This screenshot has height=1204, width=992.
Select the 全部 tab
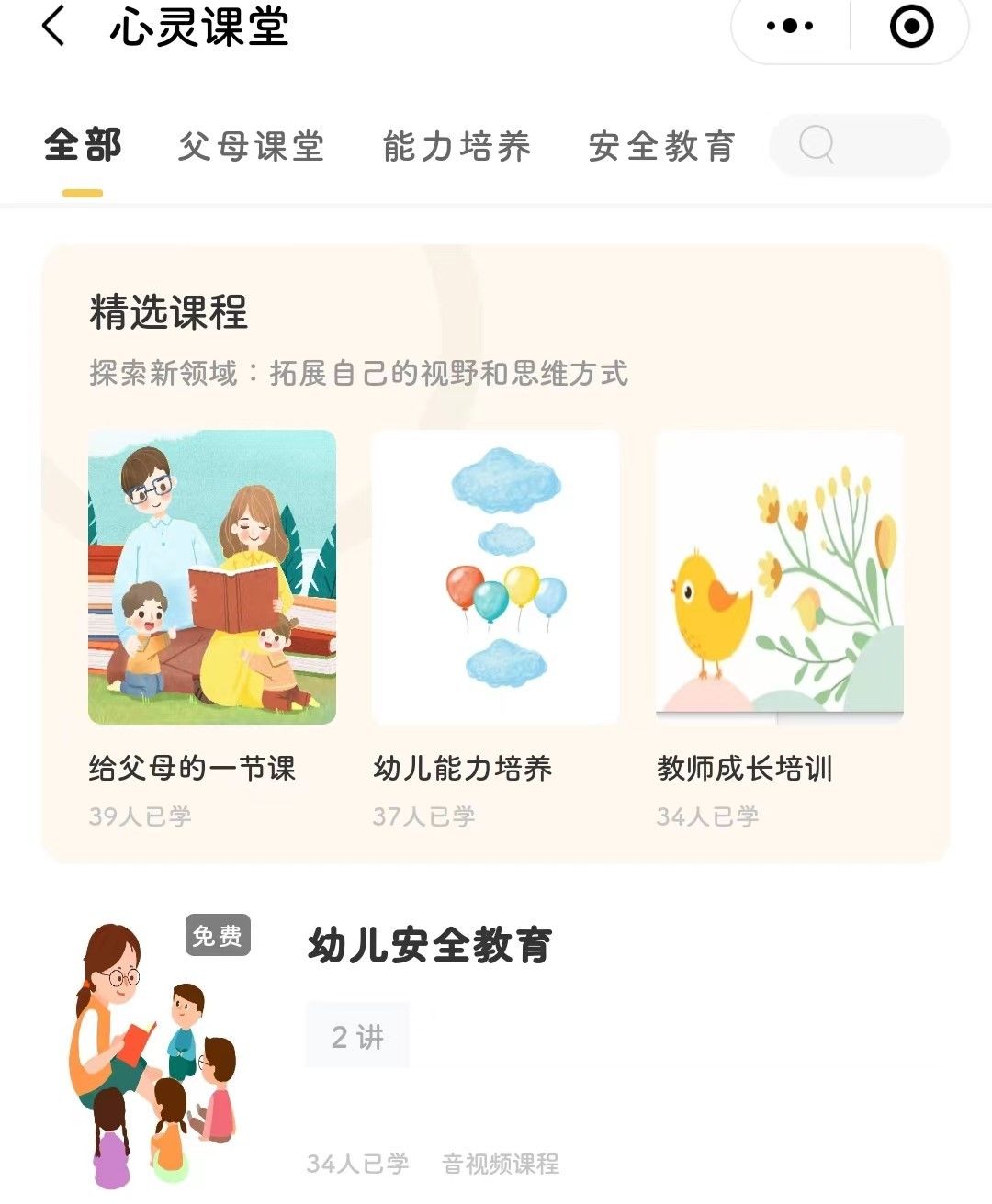click(x=83, y=146)
